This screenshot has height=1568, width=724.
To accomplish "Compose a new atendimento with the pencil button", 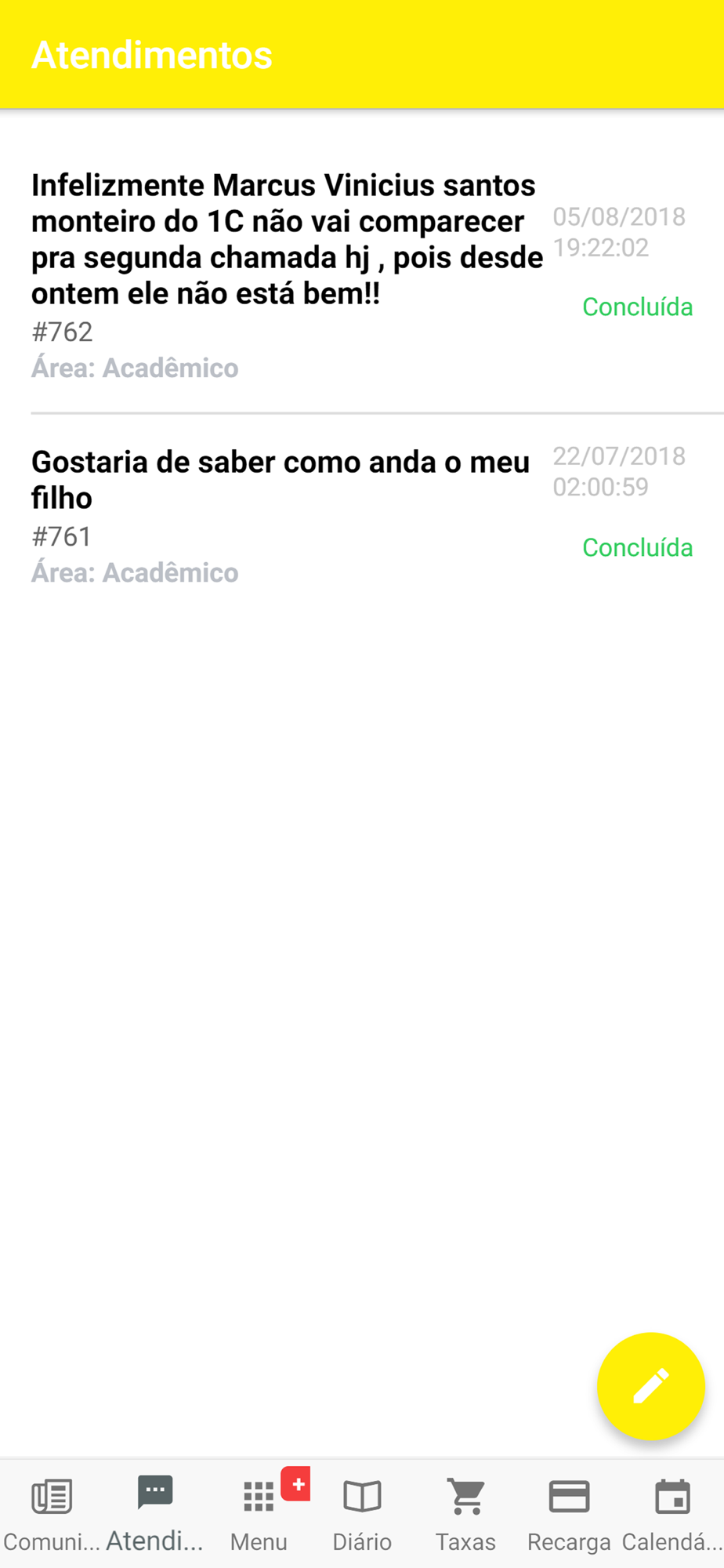I will (x=650, y=1386).
